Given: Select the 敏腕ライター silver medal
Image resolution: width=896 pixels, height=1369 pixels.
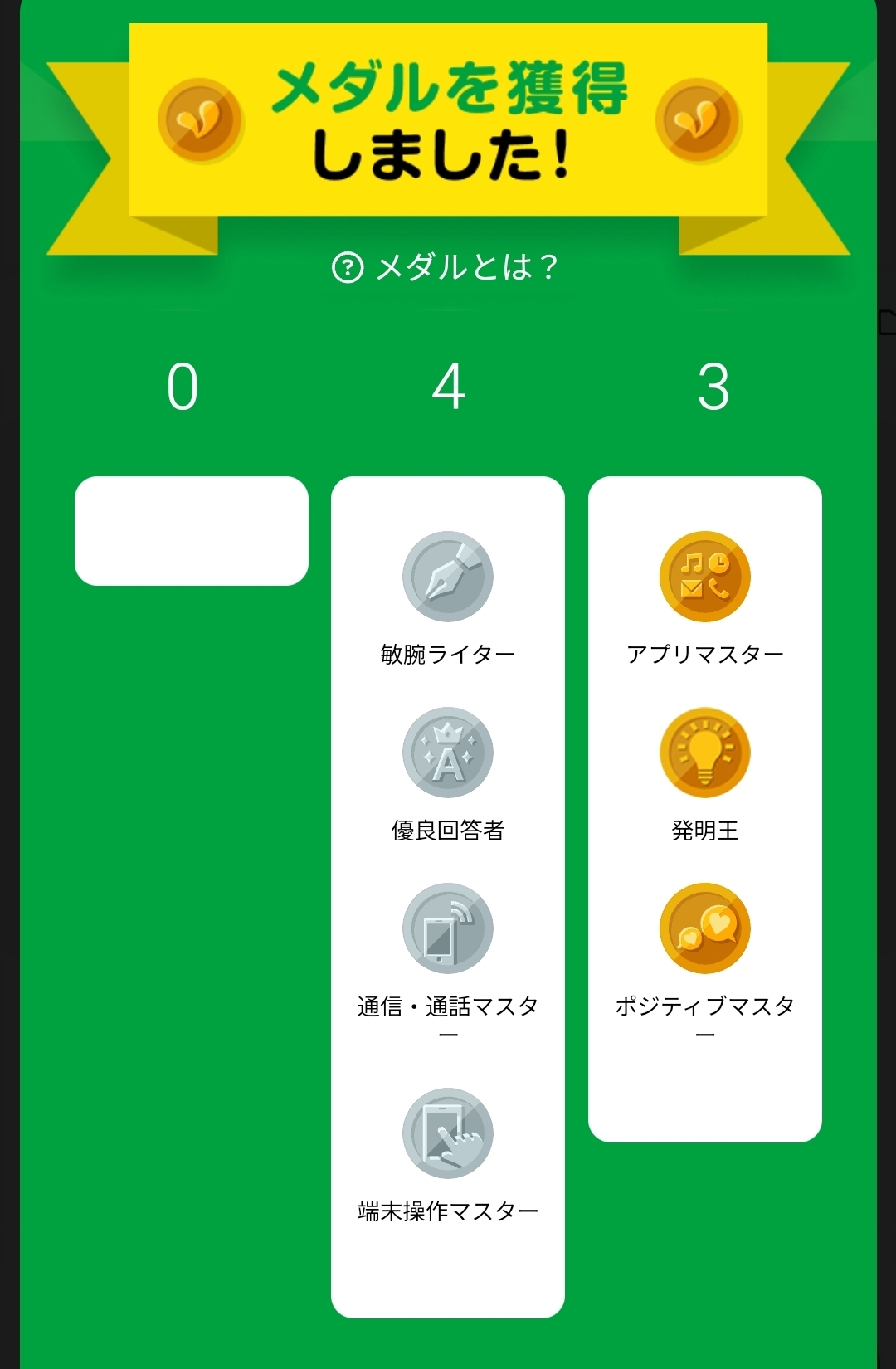Looking at the screenshot, I should (448, 577).
